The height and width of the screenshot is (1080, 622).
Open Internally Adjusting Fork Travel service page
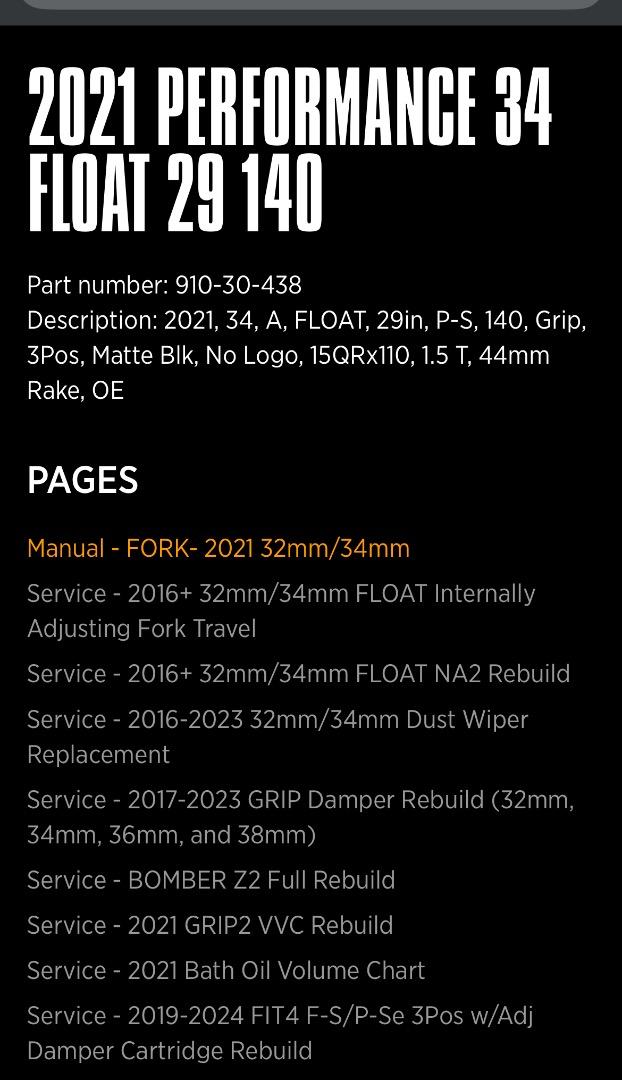pyautogui.click(x=281, y=611)
